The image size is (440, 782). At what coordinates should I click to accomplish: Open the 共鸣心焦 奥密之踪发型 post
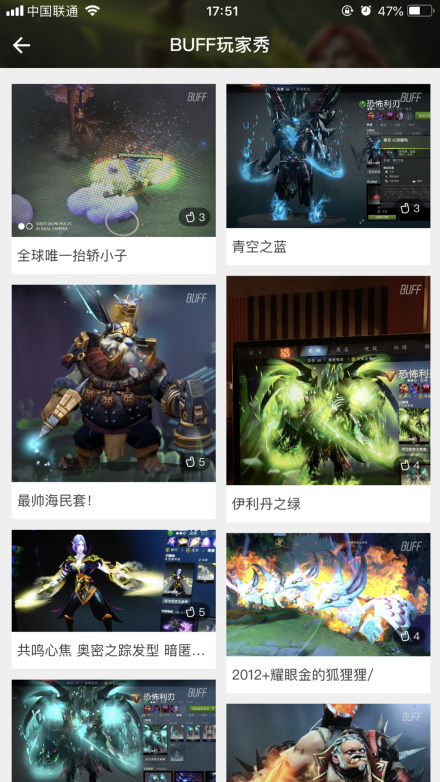114,599
